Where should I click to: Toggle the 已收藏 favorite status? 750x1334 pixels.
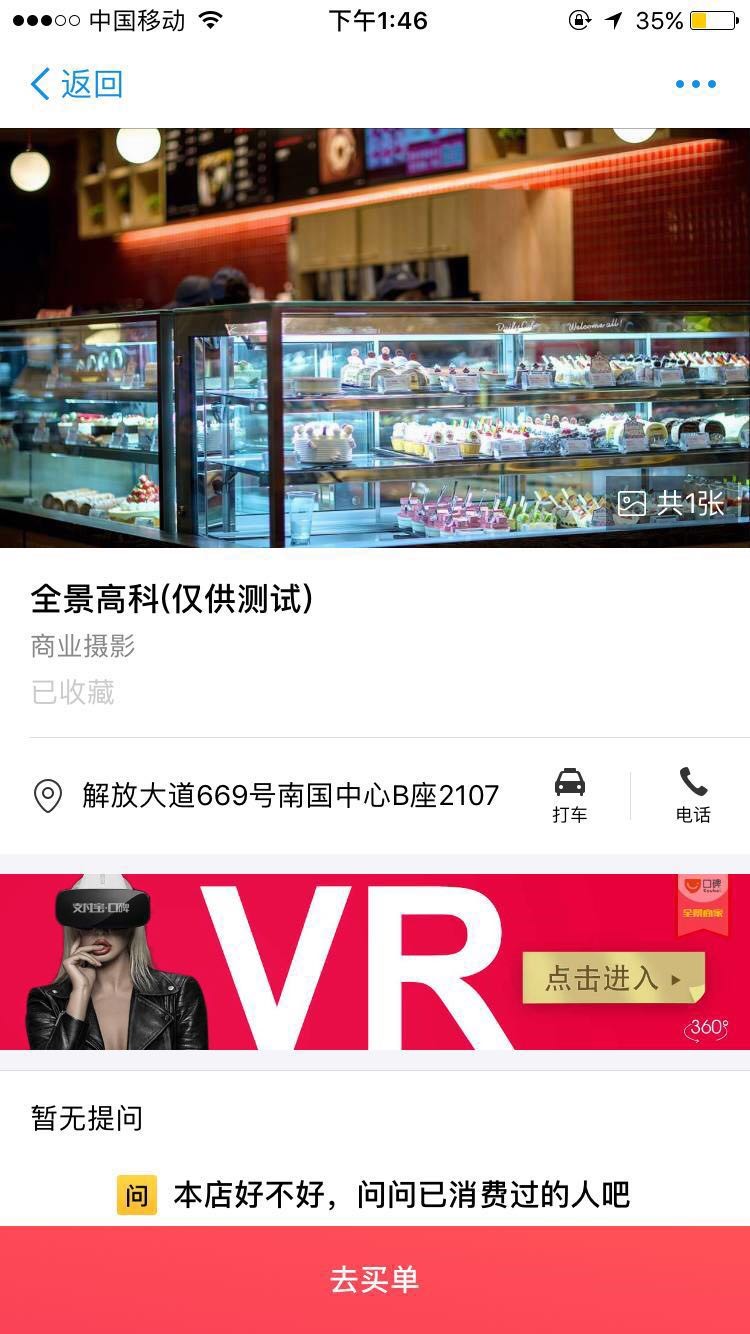tap(73, 692)
